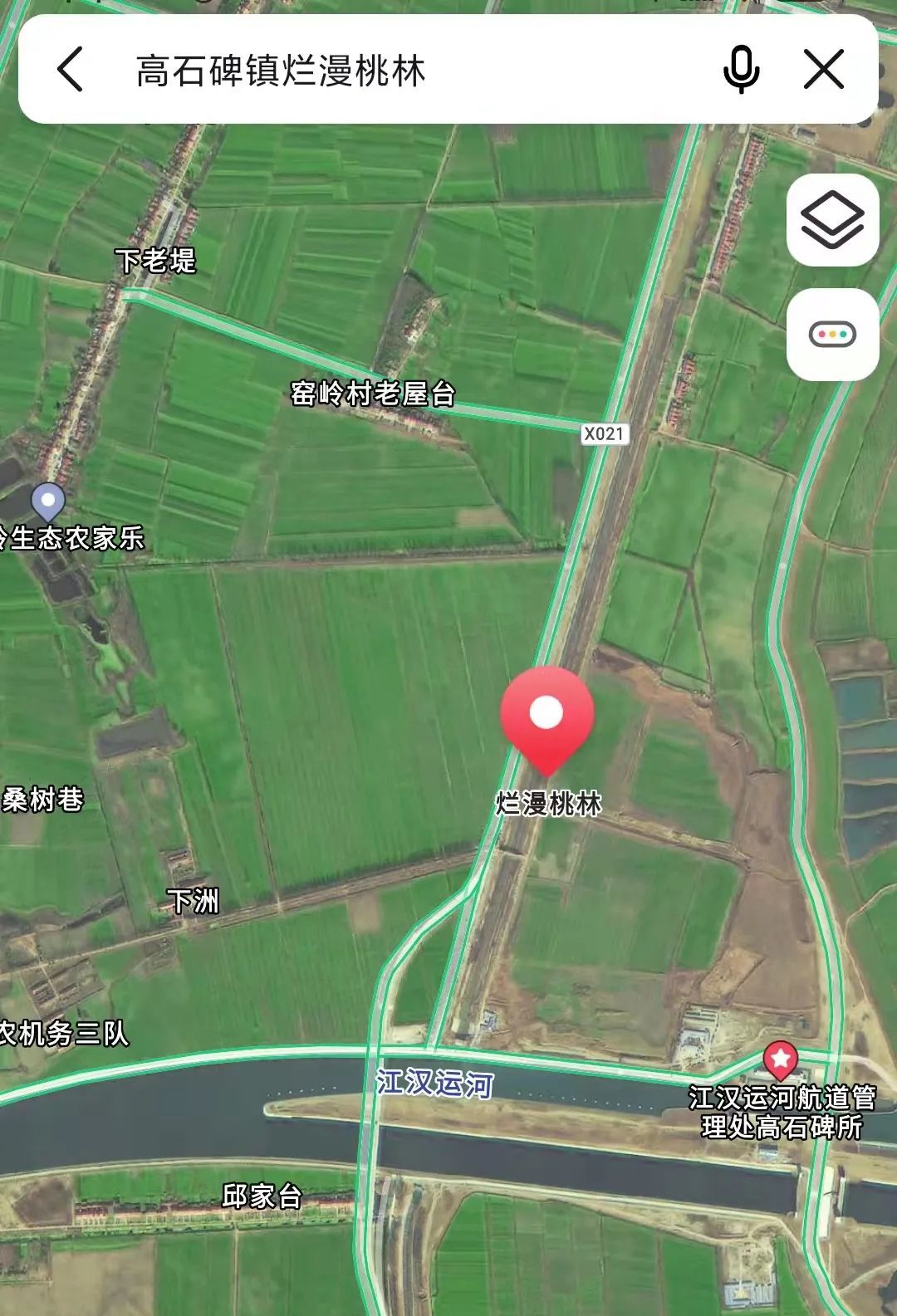Start voice search with the microphone icon

tap(741, 70)
